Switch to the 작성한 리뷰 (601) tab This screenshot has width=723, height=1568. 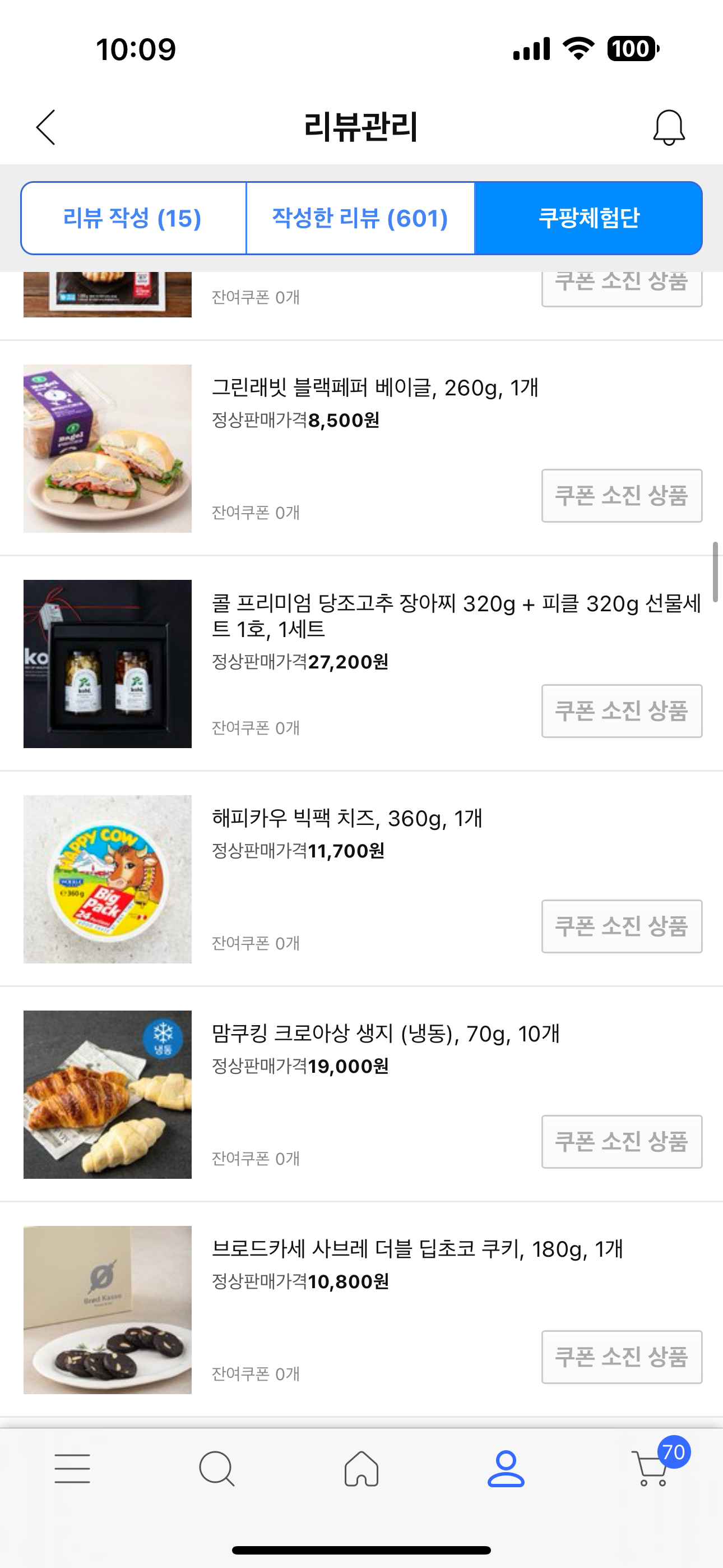[360, 218]
